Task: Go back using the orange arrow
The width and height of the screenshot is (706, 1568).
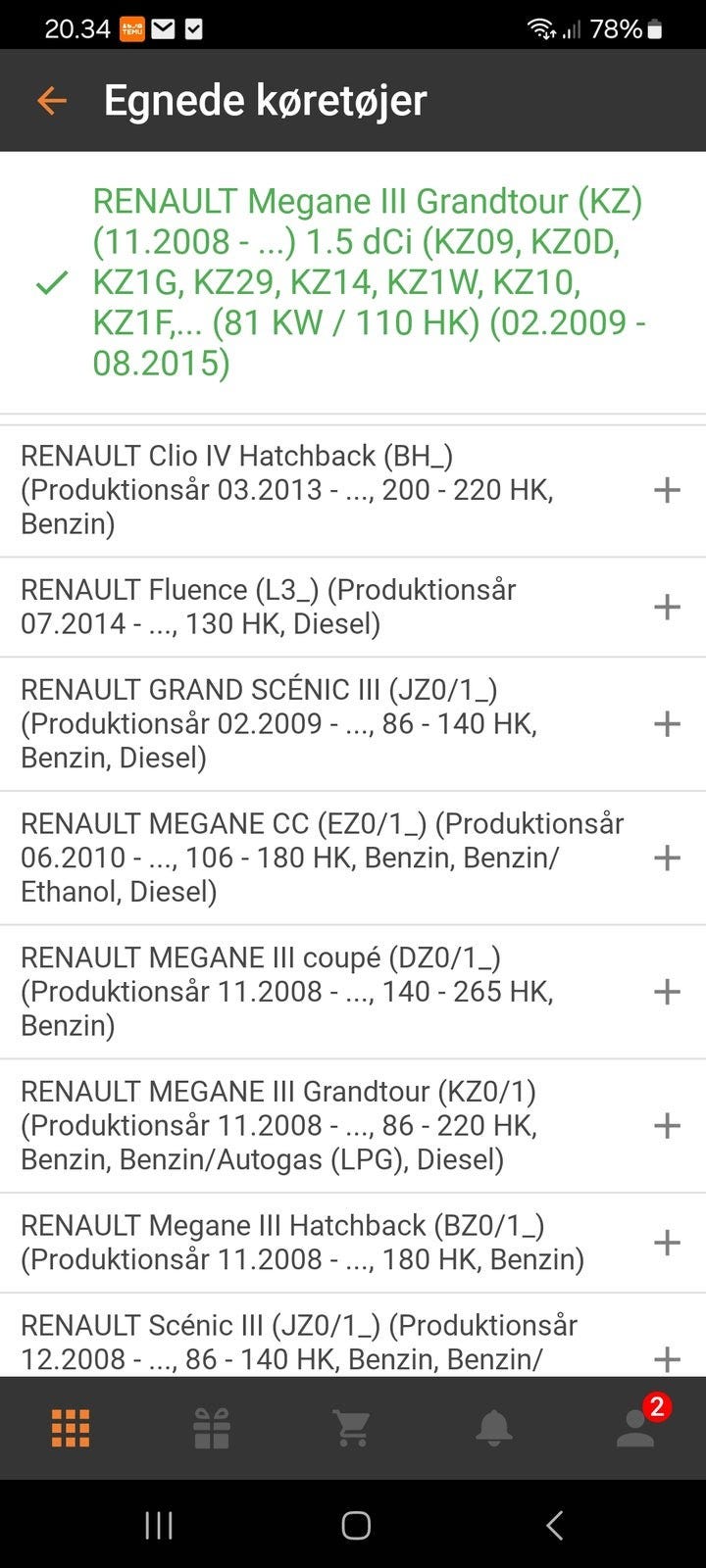Action: point(51,100)
